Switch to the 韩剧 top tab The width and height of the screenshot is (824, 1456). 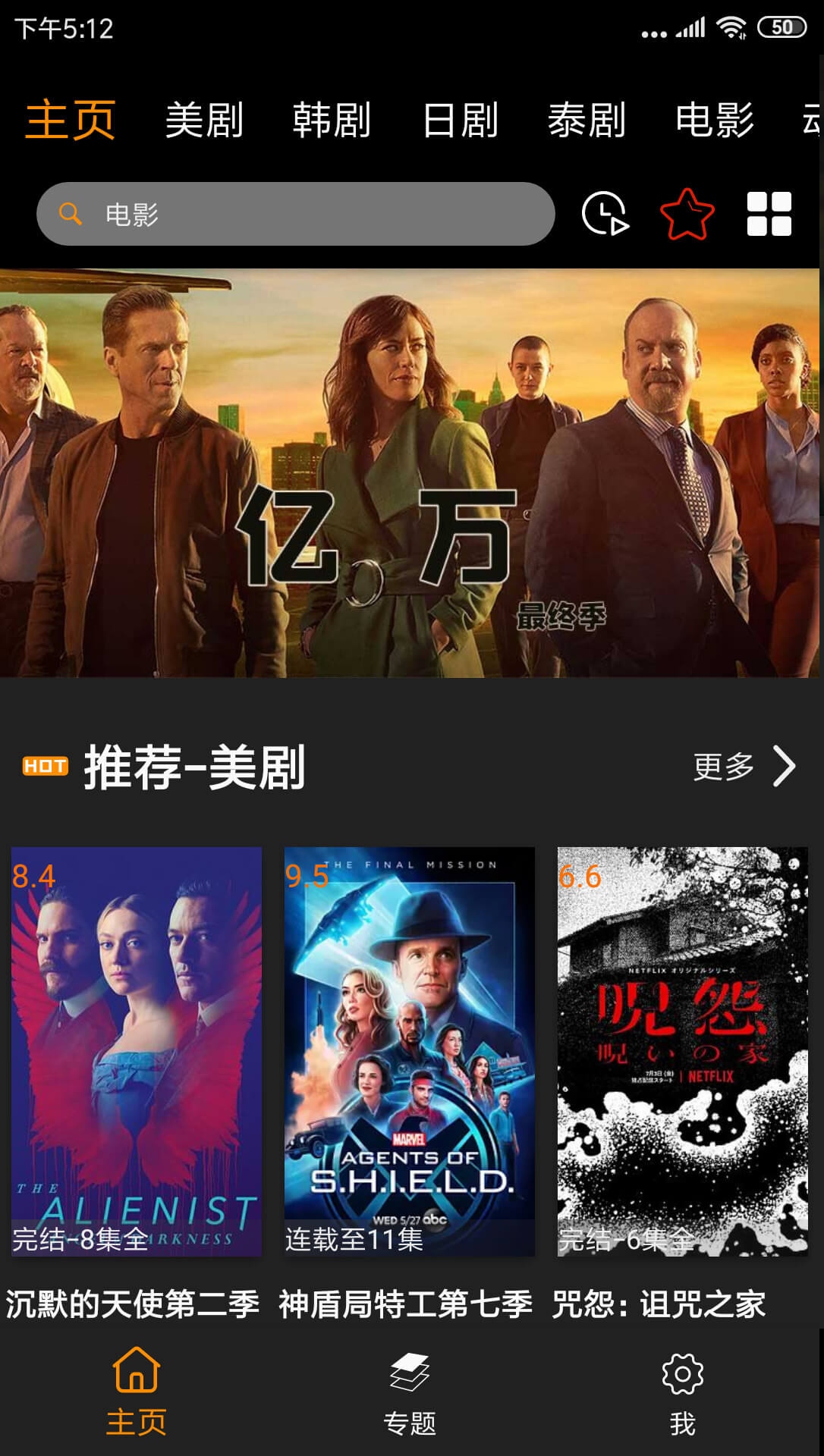pos(332,120)
